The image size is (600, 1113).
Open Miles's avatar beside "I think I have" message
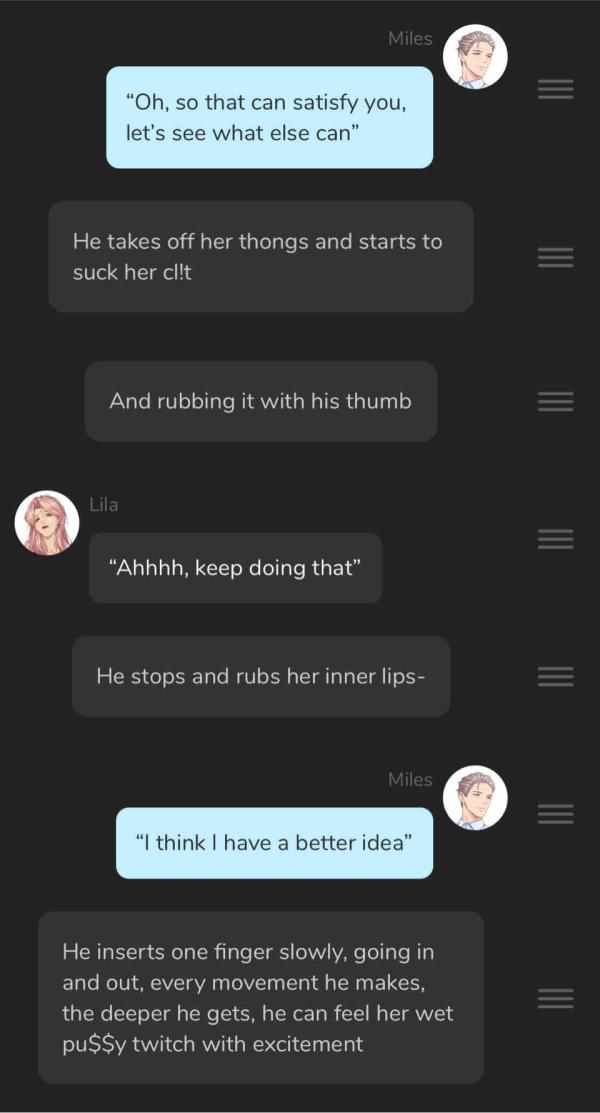point(475,798)
